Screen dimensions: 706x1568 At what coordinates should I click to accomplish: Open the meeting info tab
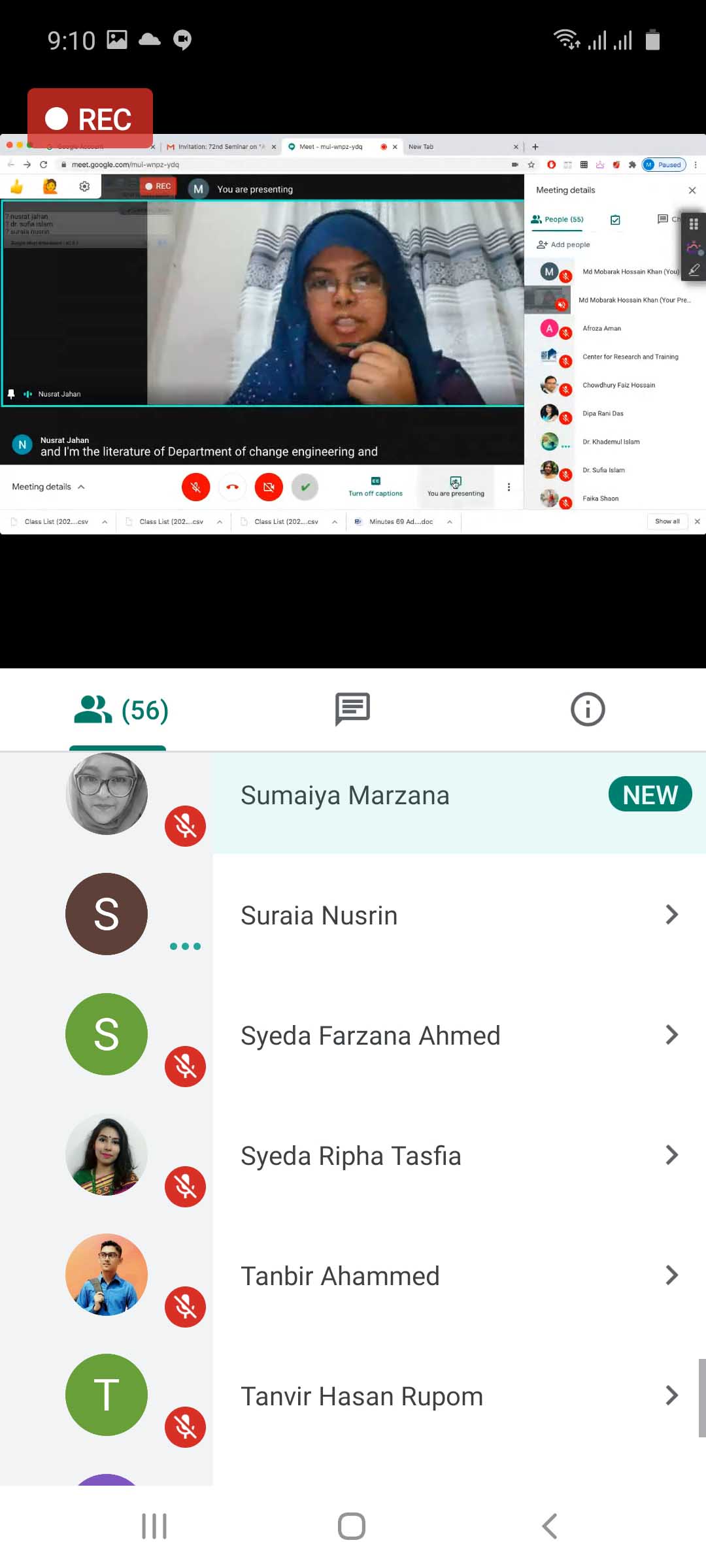588,710
